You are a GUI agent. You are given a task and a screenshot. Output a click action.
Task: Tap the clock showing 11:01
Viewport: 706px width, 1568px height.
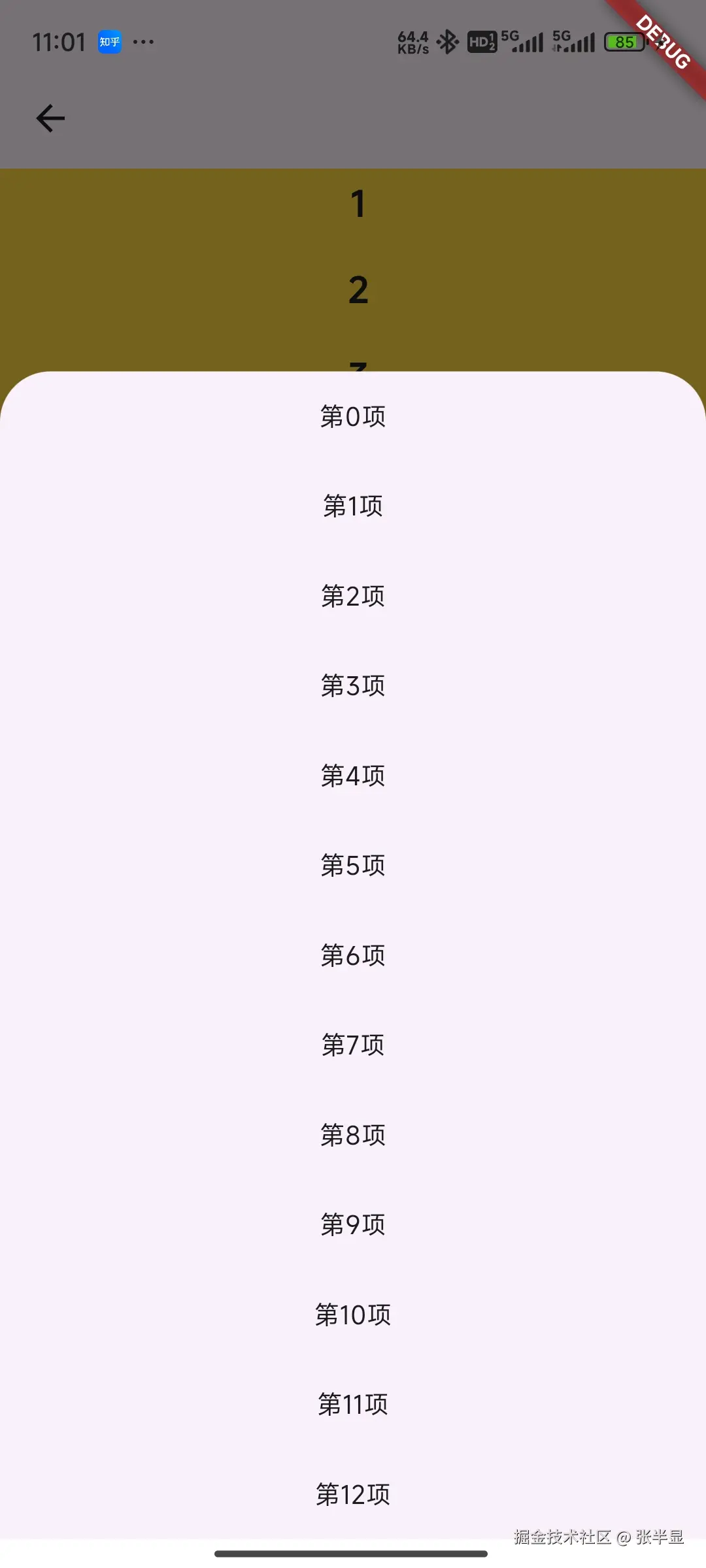tap(60, 41)
